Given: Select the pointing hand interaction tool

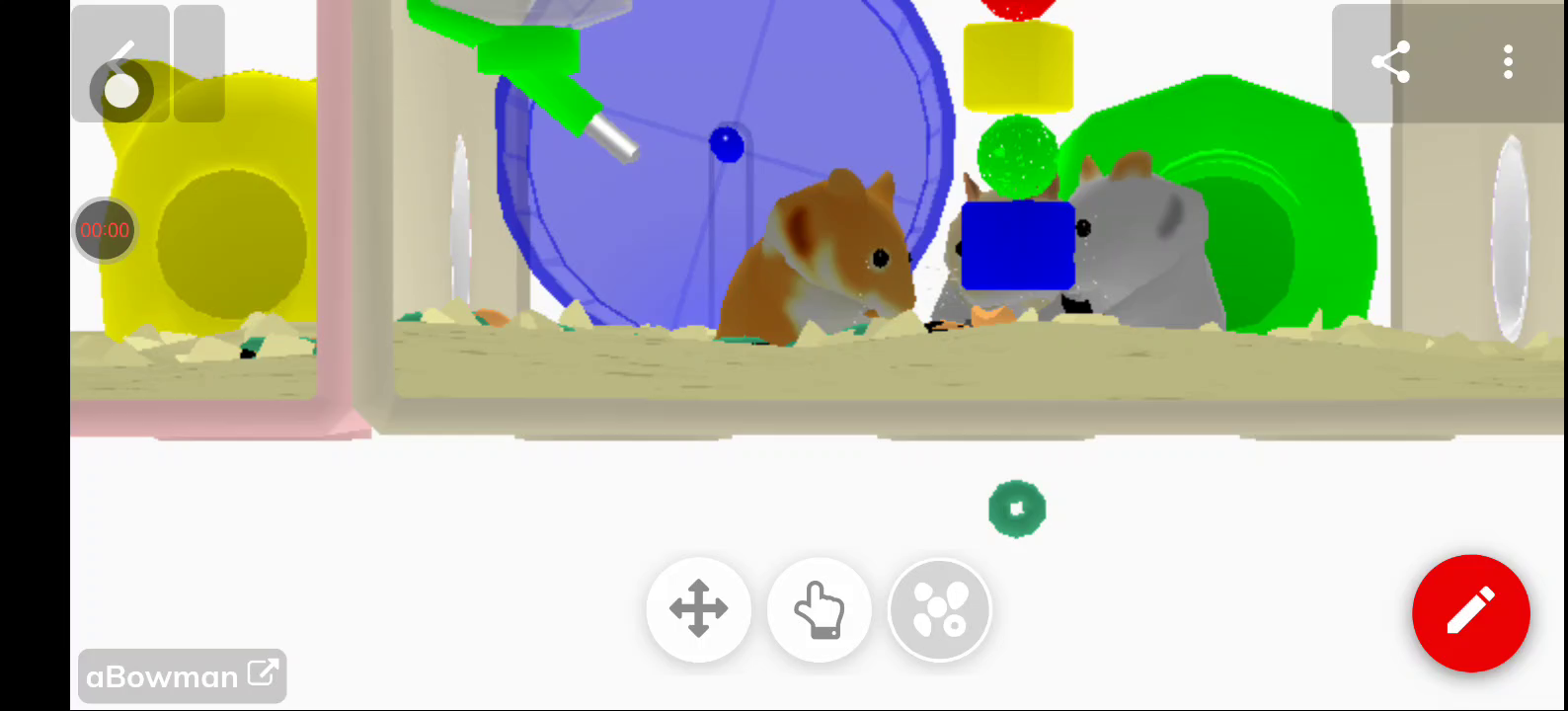Looking at the screenshot, I should [820, 609].
